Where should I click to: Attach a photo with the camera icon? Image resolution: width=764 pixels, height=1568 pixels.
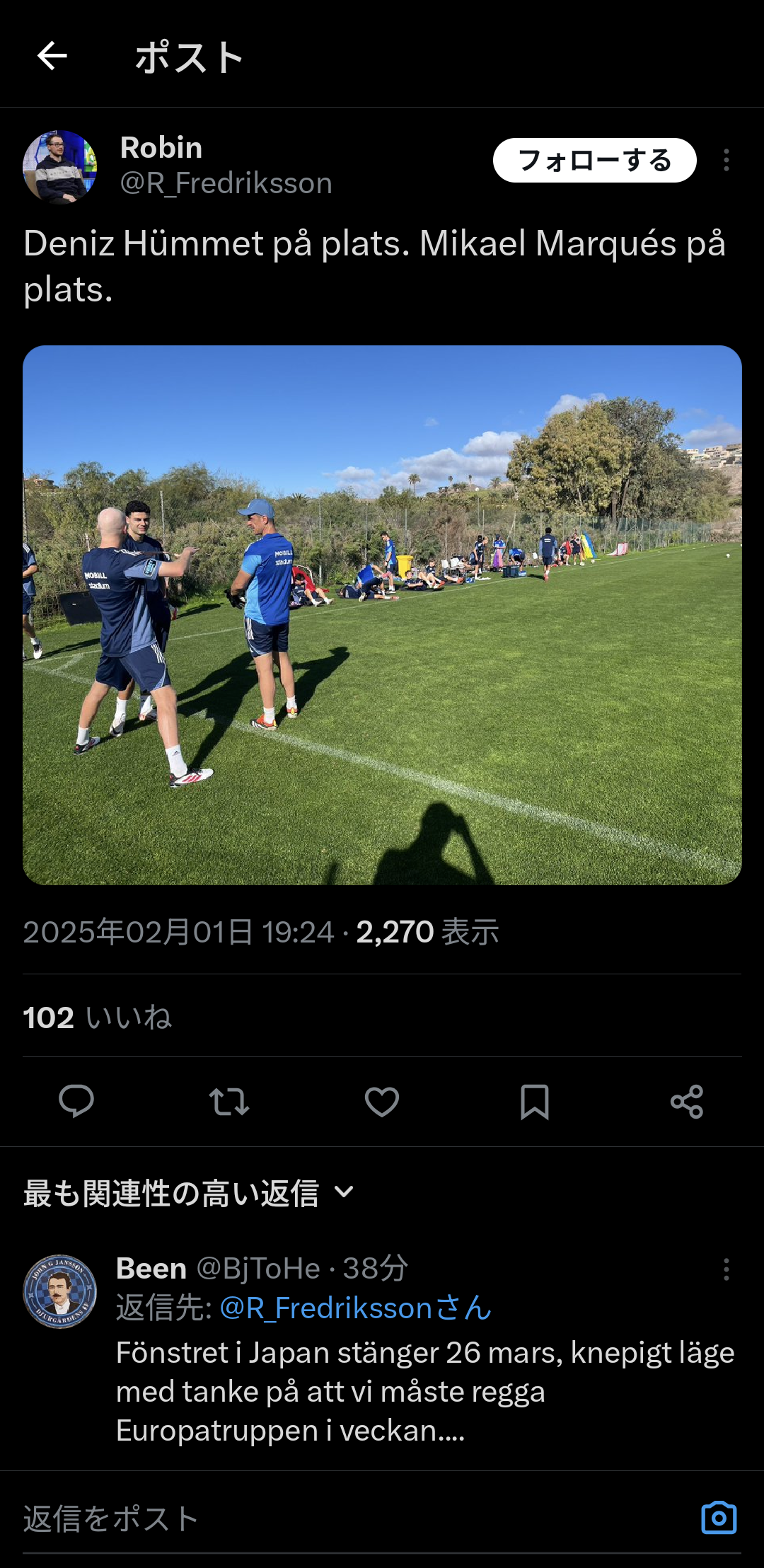[x=719, y=1518]
